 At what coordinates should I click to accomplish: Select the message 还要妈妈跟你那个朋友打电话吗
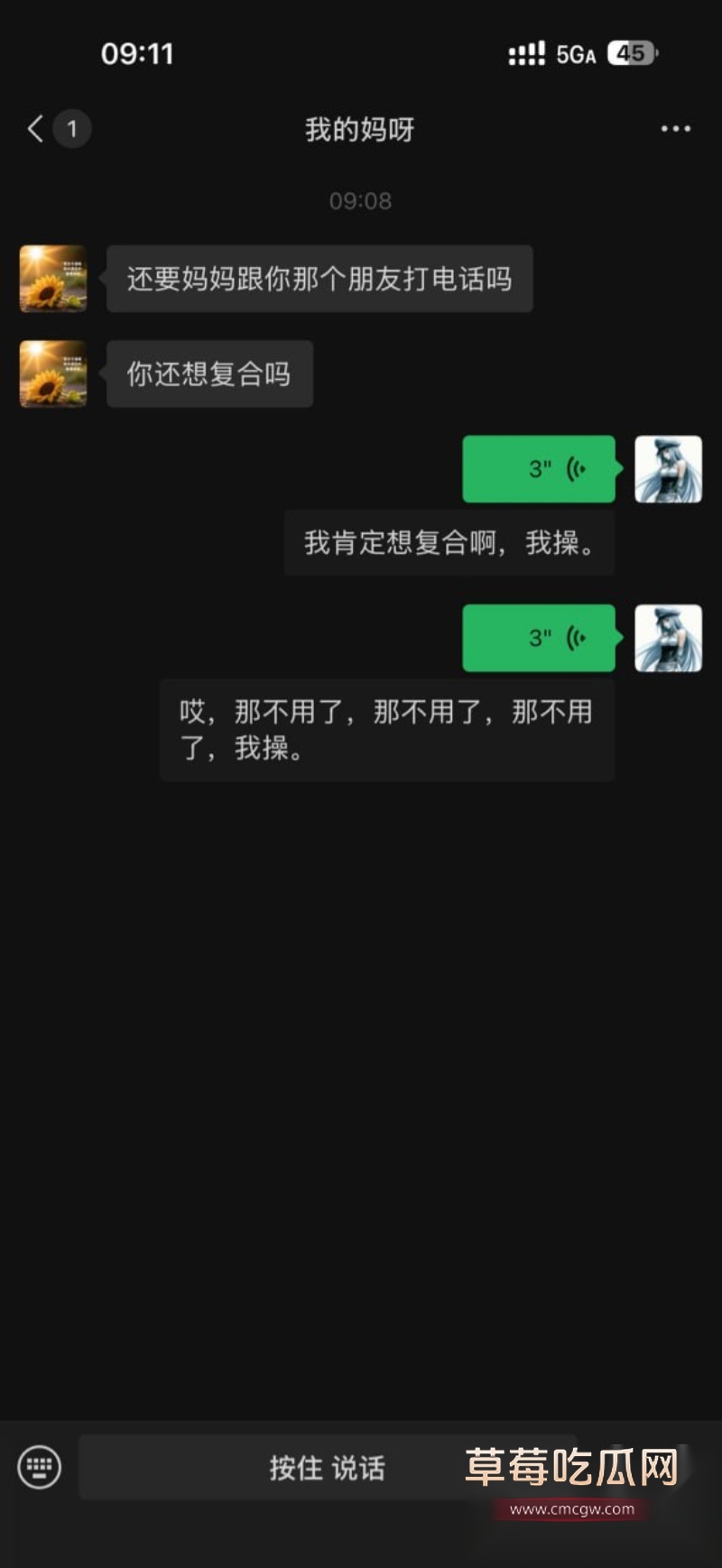point(319,280)
